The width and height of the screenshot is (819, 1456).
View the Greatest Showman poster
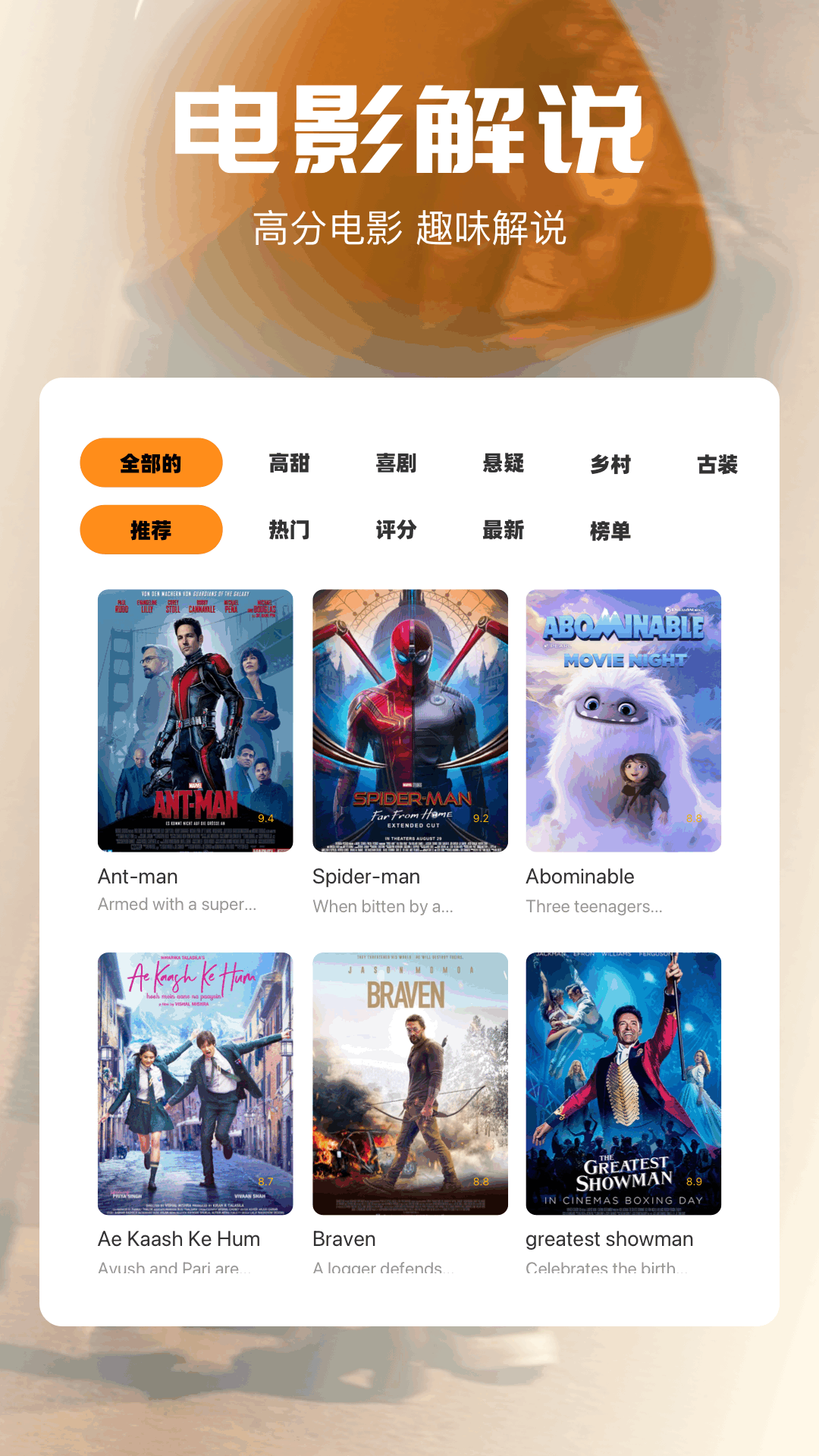click(623, 1083)
